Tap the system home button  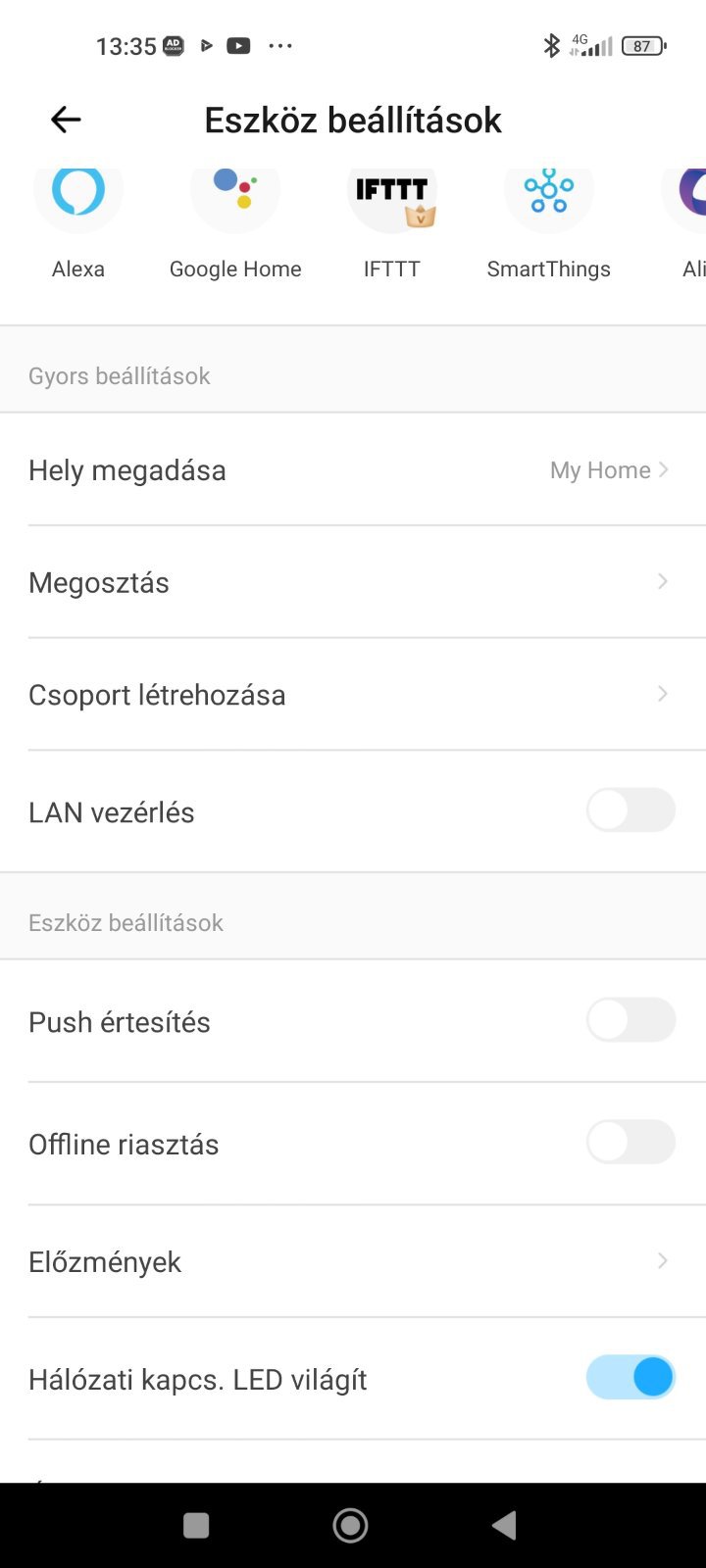[x=351, y=1525]
